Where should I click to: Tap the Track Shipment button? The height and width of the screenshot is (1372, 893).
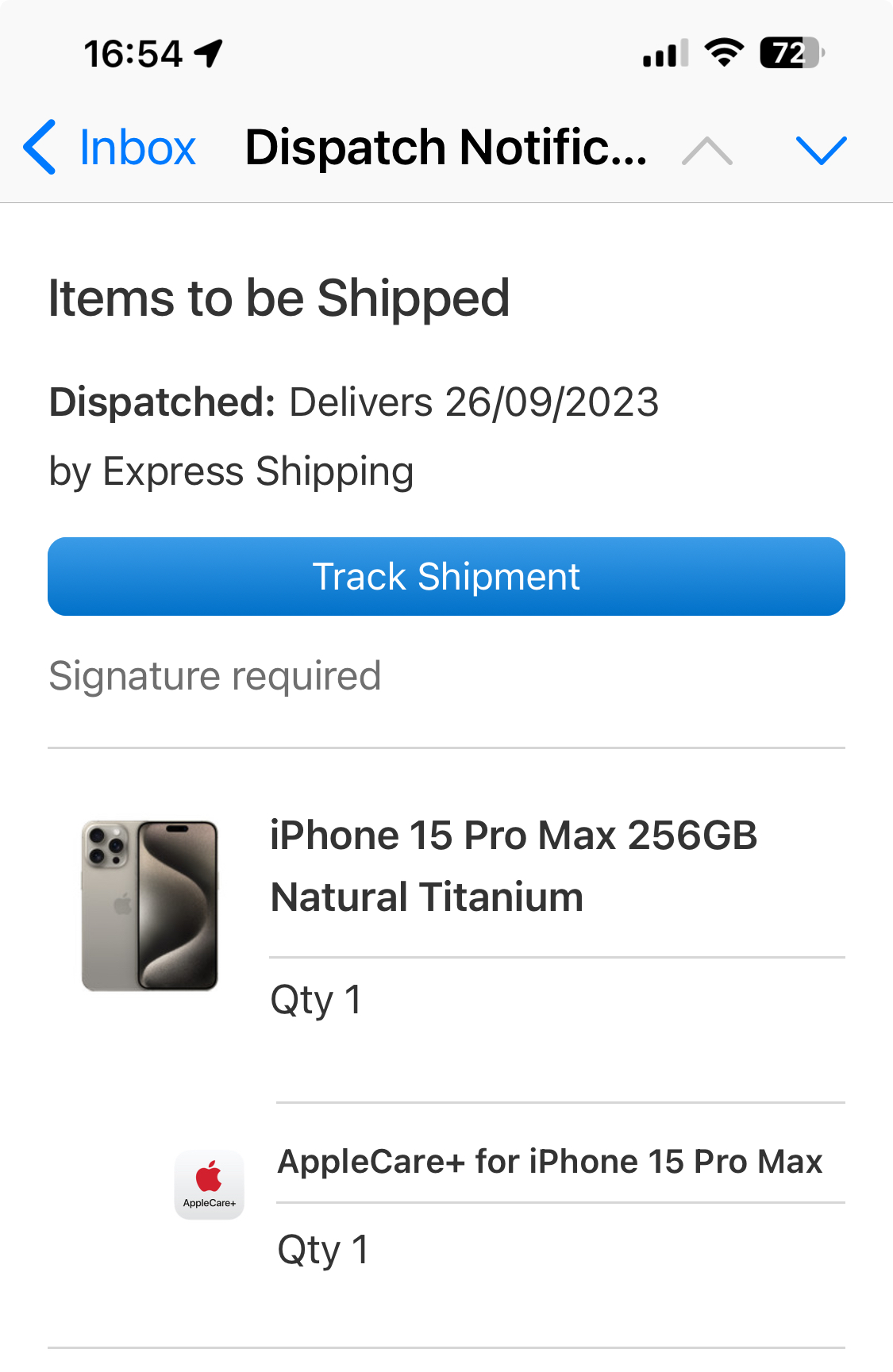(446, 577)
